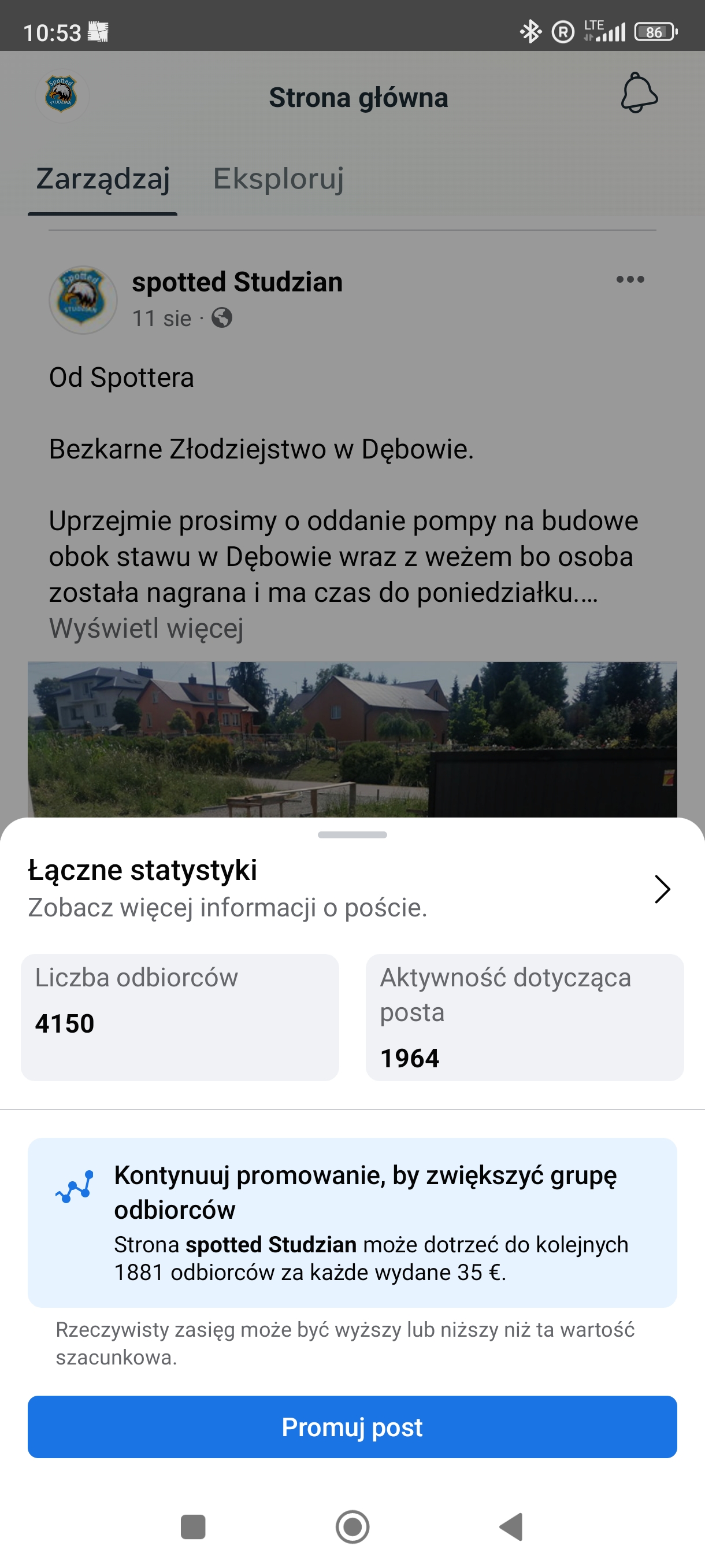This screenshot has height=1568, width=705.
Task: Open Łączne statystyki details via the chevron
Action: [662, 889]
